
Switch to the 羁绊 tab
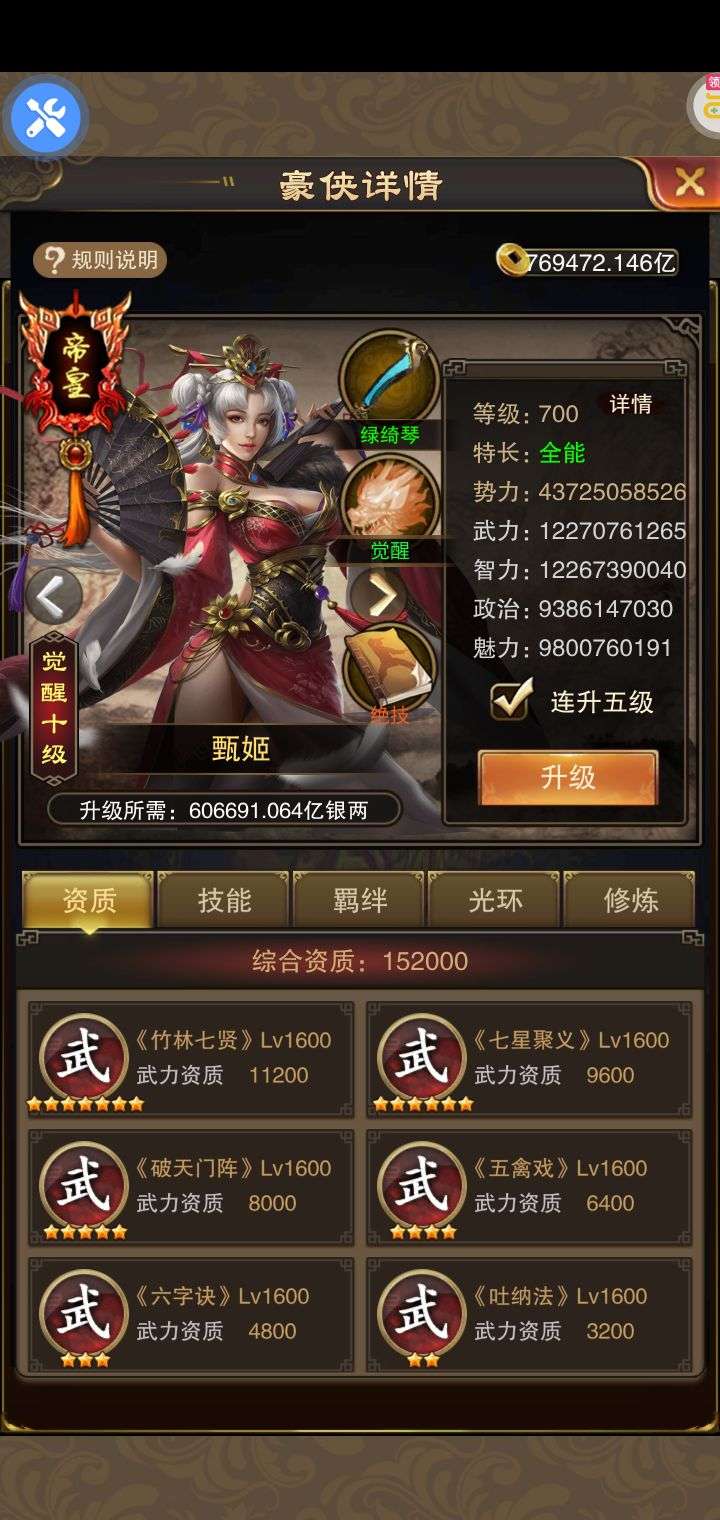pyautogui.click(x=360, y=900)
